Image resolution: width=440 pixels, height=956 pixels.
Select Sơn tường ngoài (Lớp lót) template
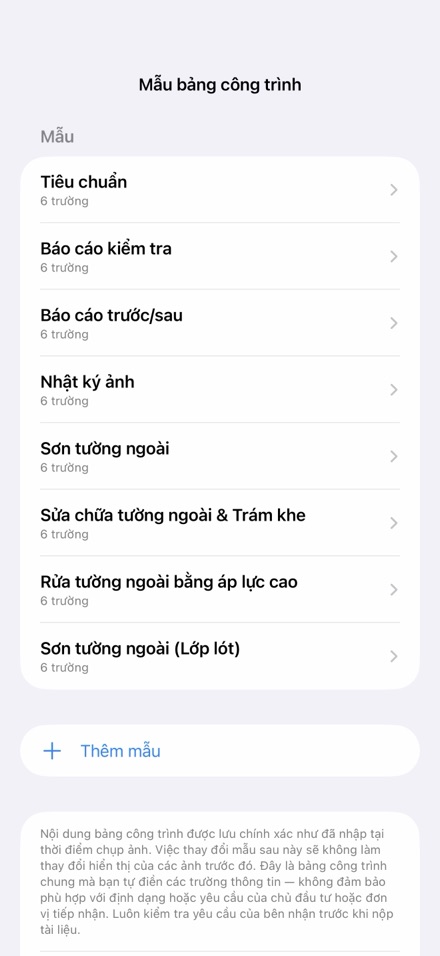pos(220,656)
